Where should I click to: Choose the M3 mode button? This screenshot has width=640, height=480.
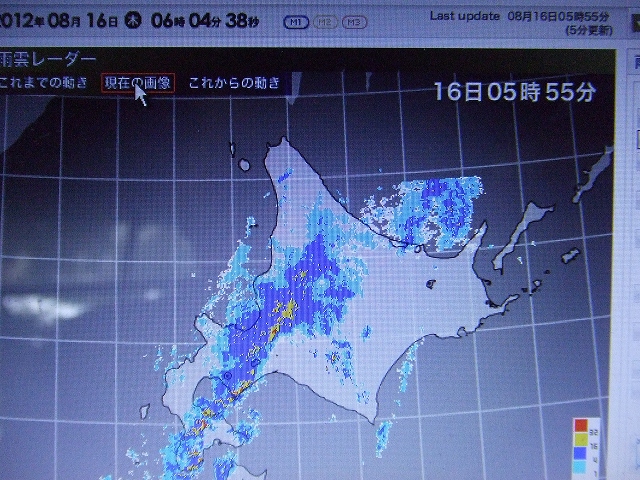point(353,21)
